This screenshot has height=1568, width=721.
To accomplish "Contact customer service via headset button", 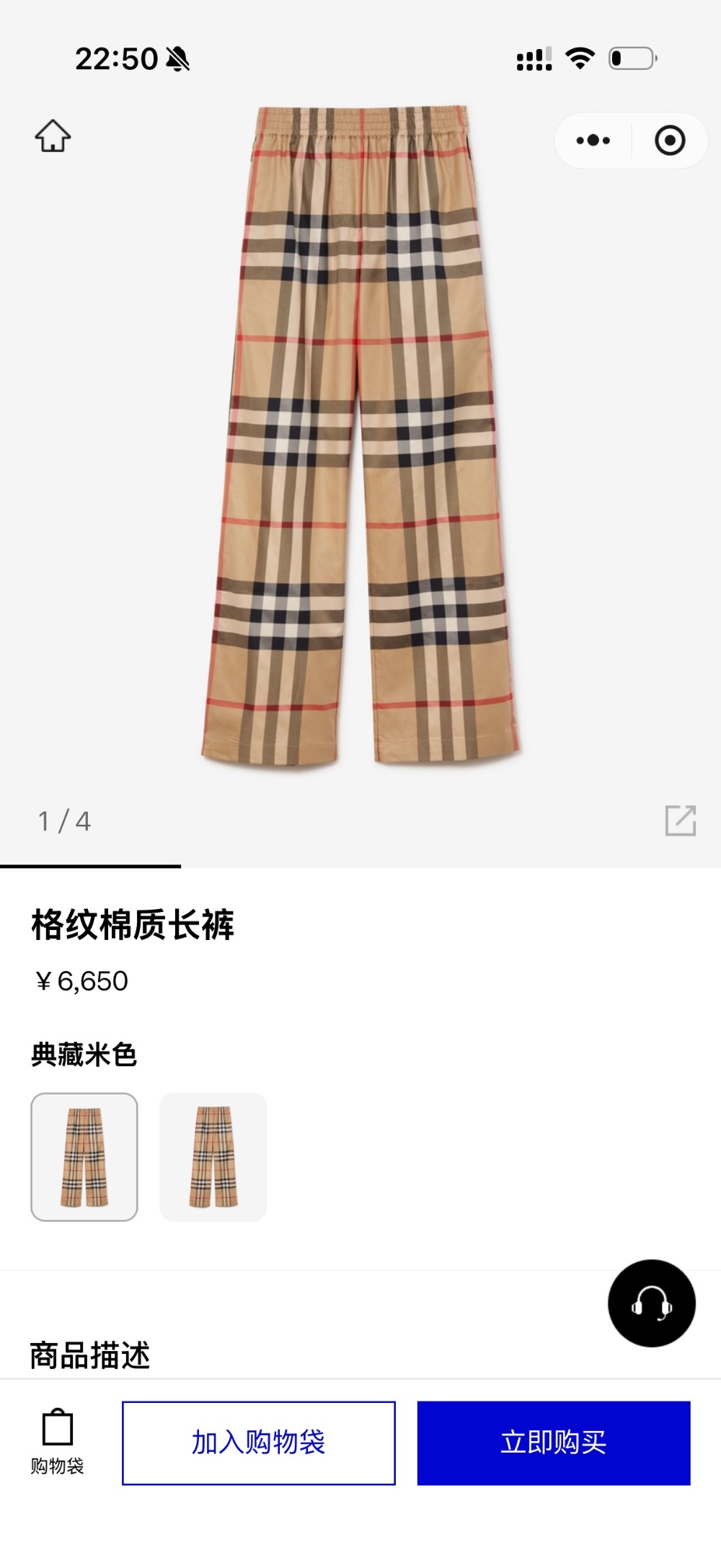I will coord(651,1303).
